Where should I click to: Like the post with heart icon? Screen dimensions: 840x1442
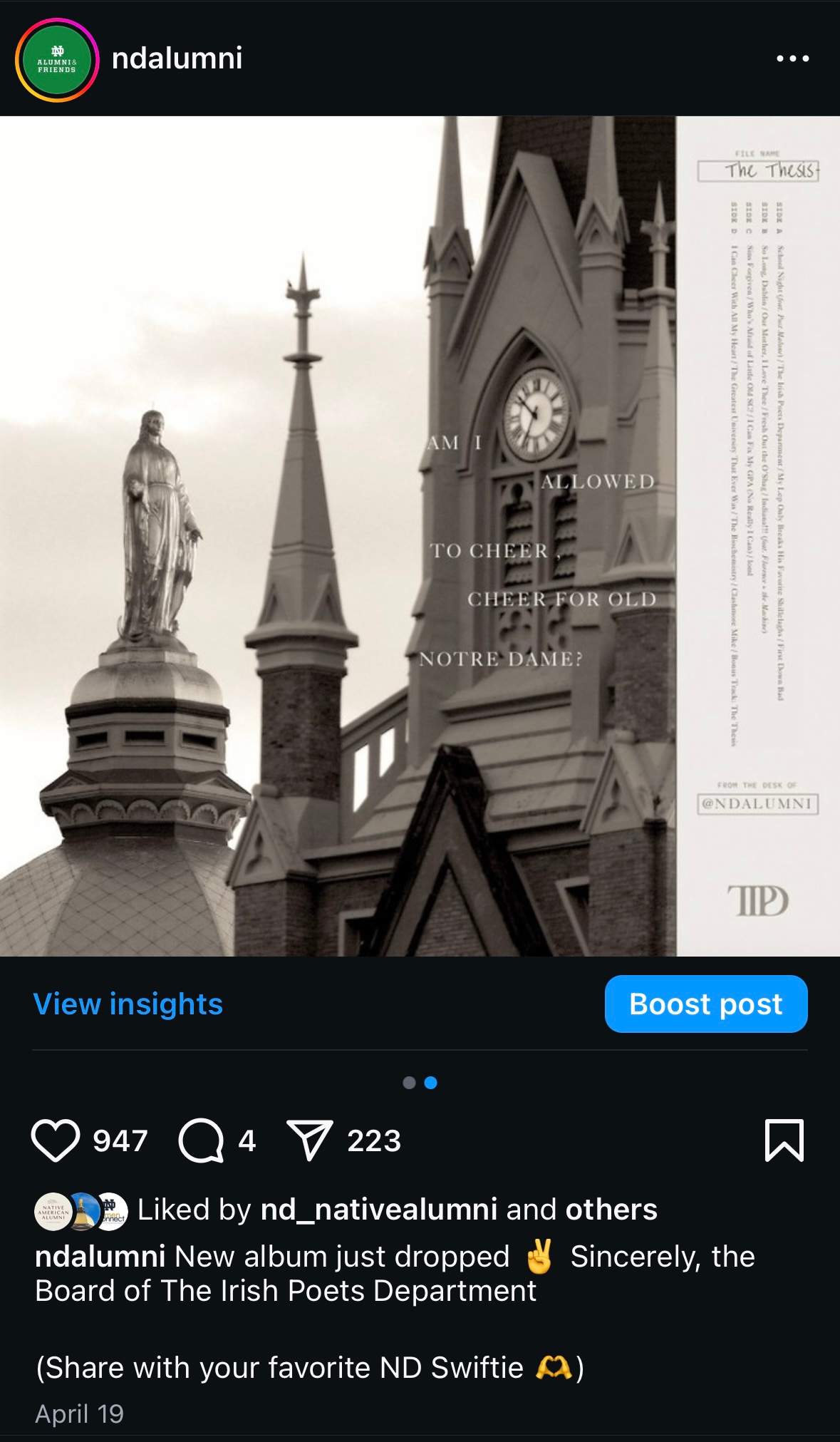[x=56, y=1140]
